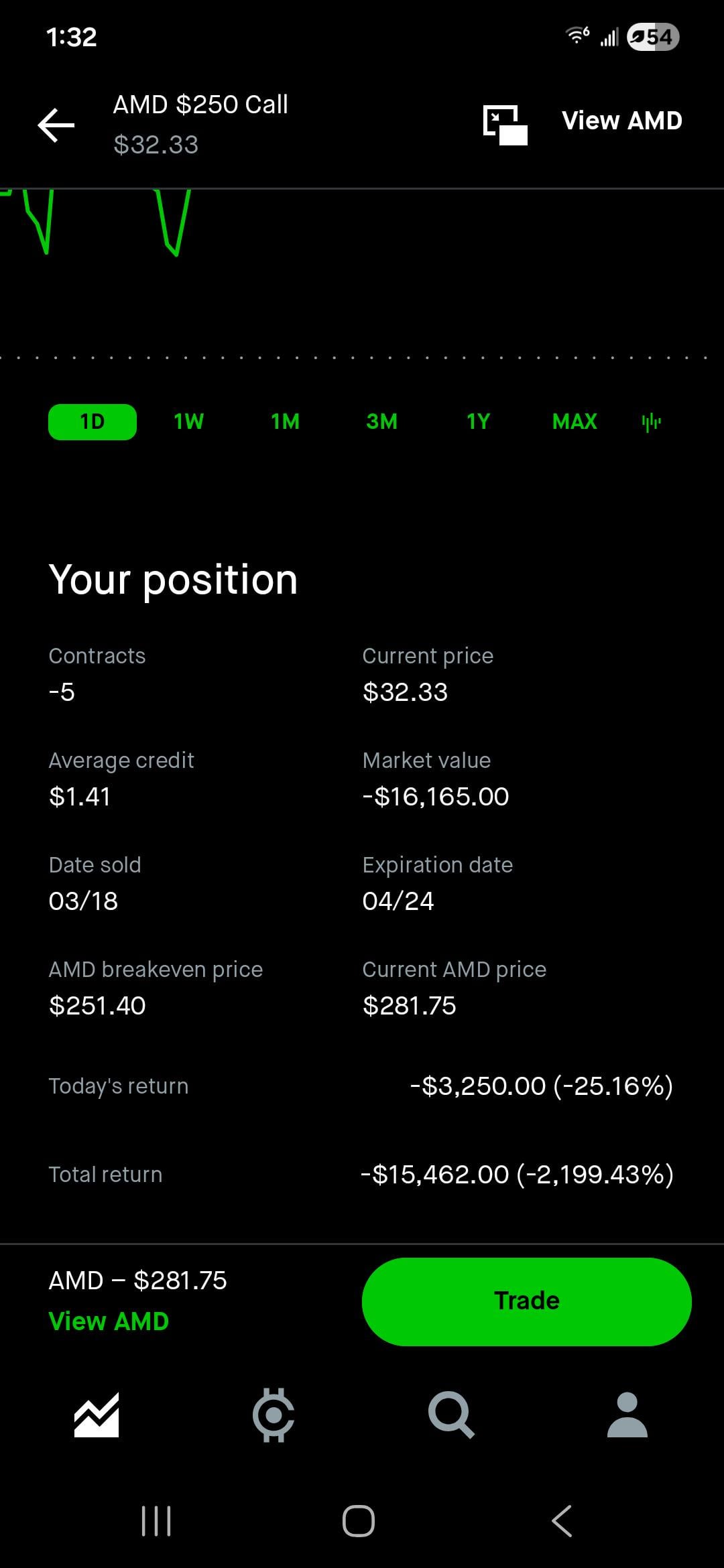Tap View AMD in the top bar
Image resolution: width=724 pixels, height=1568 pixels.
[621, 121]
